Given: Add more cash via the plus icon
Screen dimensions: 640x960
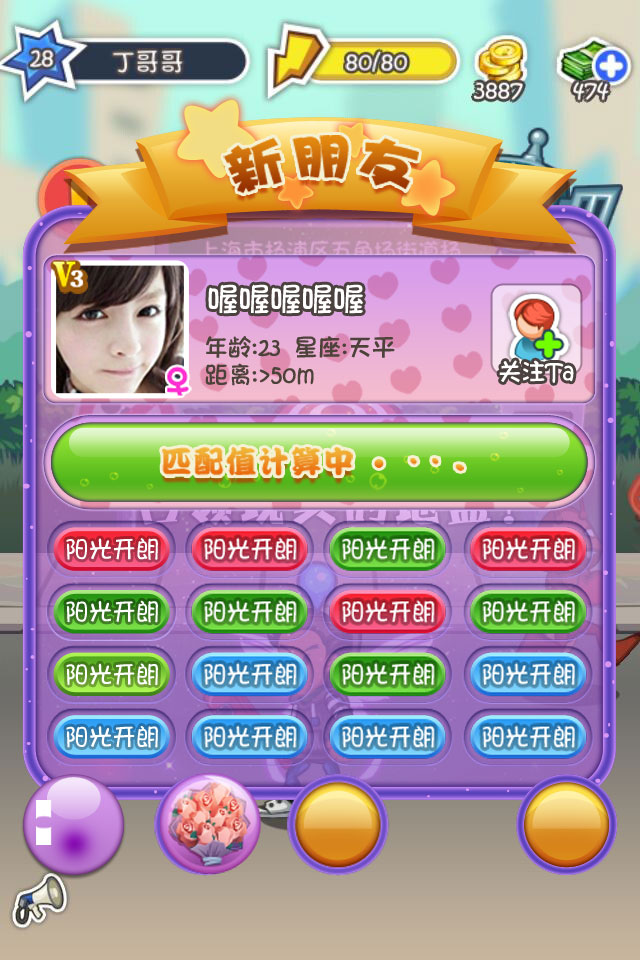Looking at the screenshot, I should coord(610,66).
